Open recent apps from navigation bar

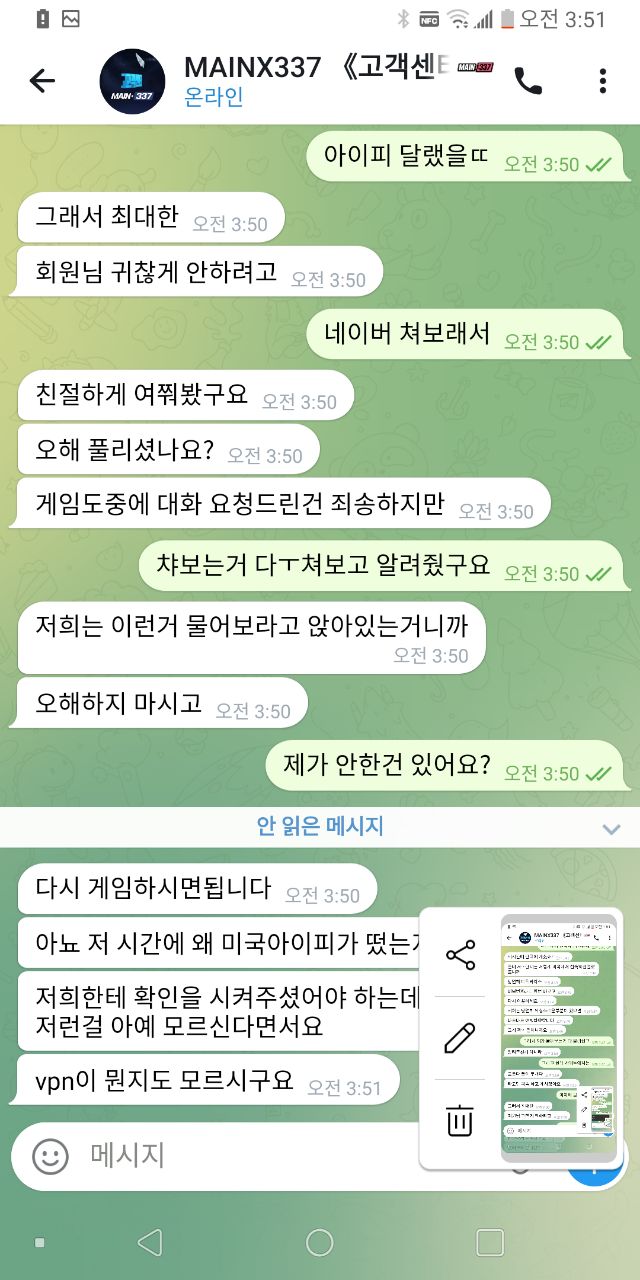[490, 1242]
